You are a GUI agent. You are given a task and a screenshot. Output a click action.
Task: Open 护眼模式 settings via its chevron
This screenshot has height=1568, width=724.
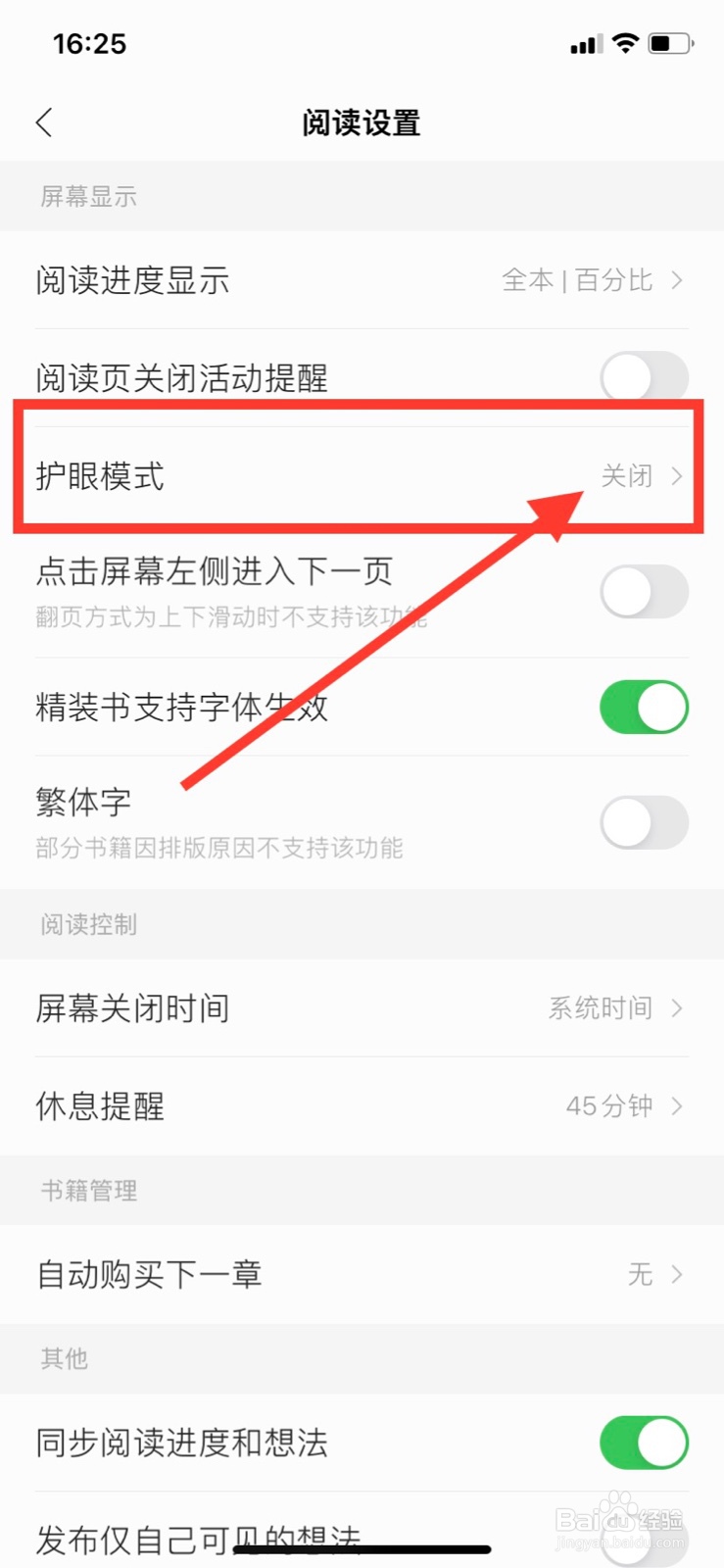pos(676,477)
